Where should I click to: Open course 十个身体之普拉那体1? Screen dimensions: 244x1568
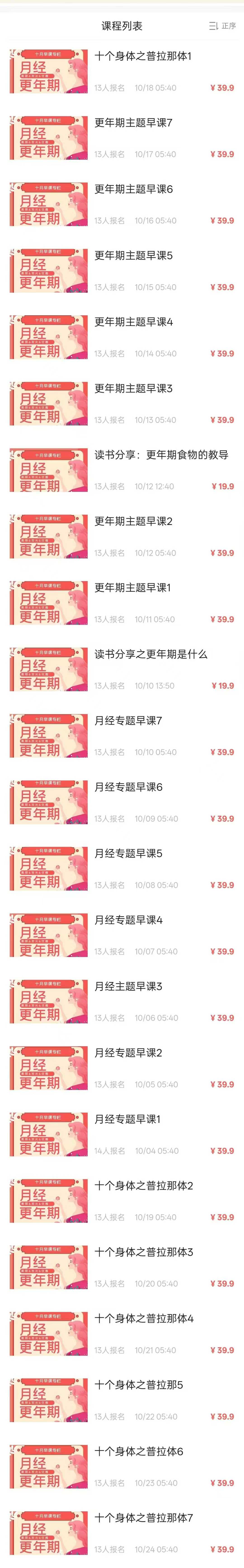[x=143, y=57]
